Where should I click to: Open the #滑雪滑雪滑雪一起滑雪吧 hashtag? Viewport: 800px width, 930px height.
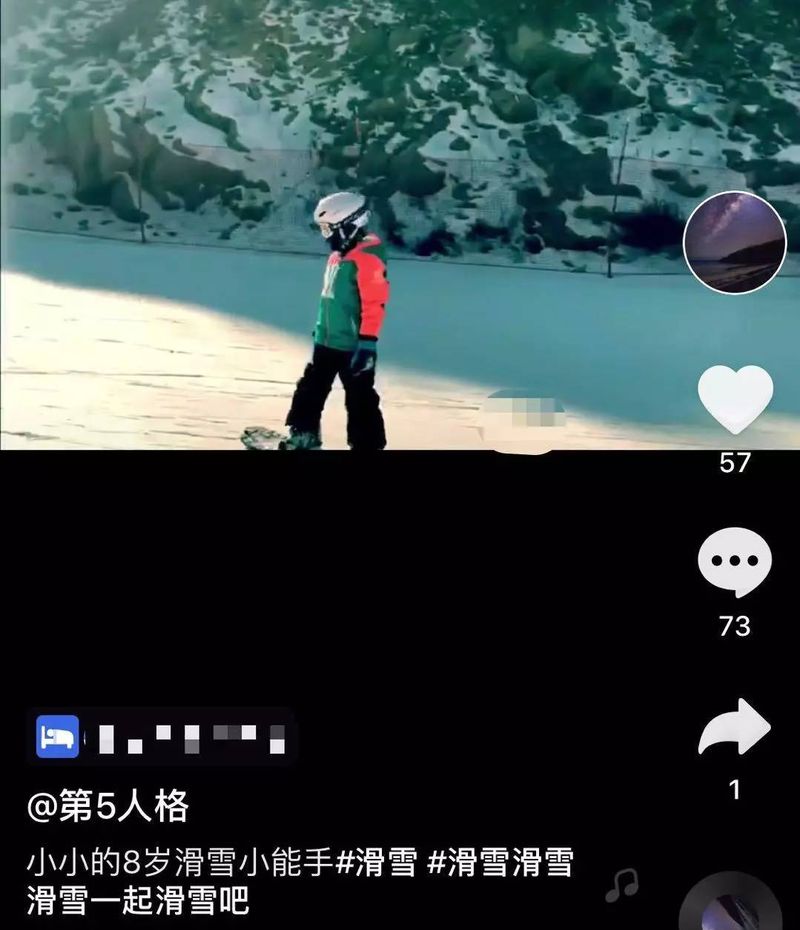click(x=500, y=864)
